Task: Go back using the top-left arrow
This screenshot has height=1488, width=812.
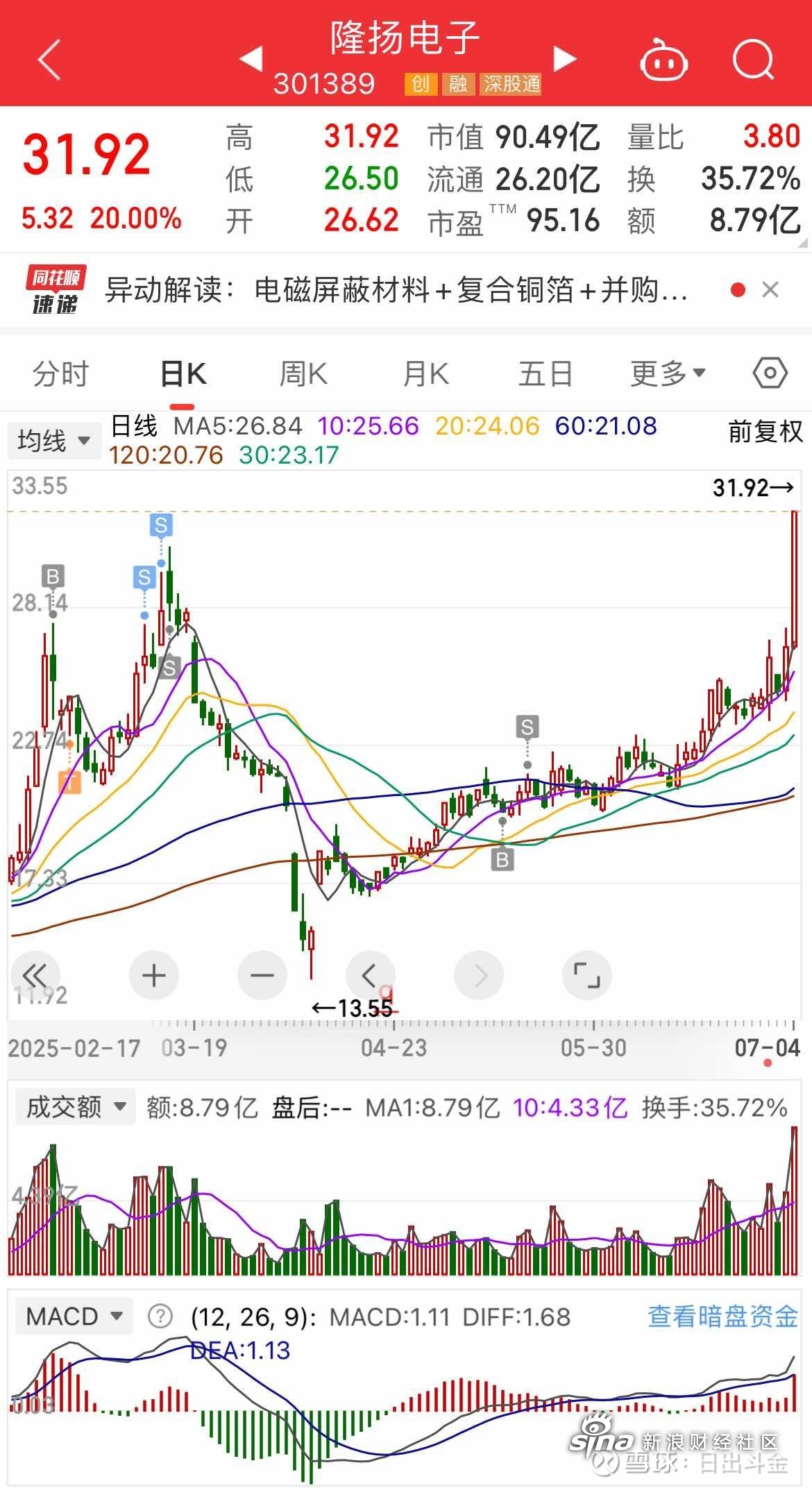Action: click(x=50, y=60)
